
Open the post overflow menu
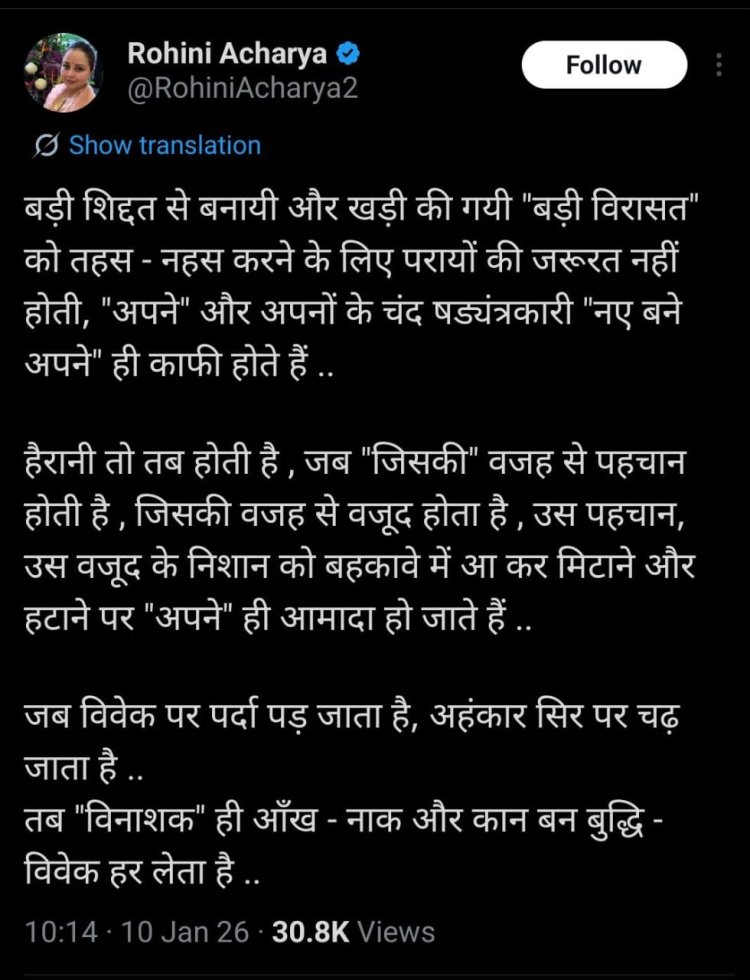[718, 65]
